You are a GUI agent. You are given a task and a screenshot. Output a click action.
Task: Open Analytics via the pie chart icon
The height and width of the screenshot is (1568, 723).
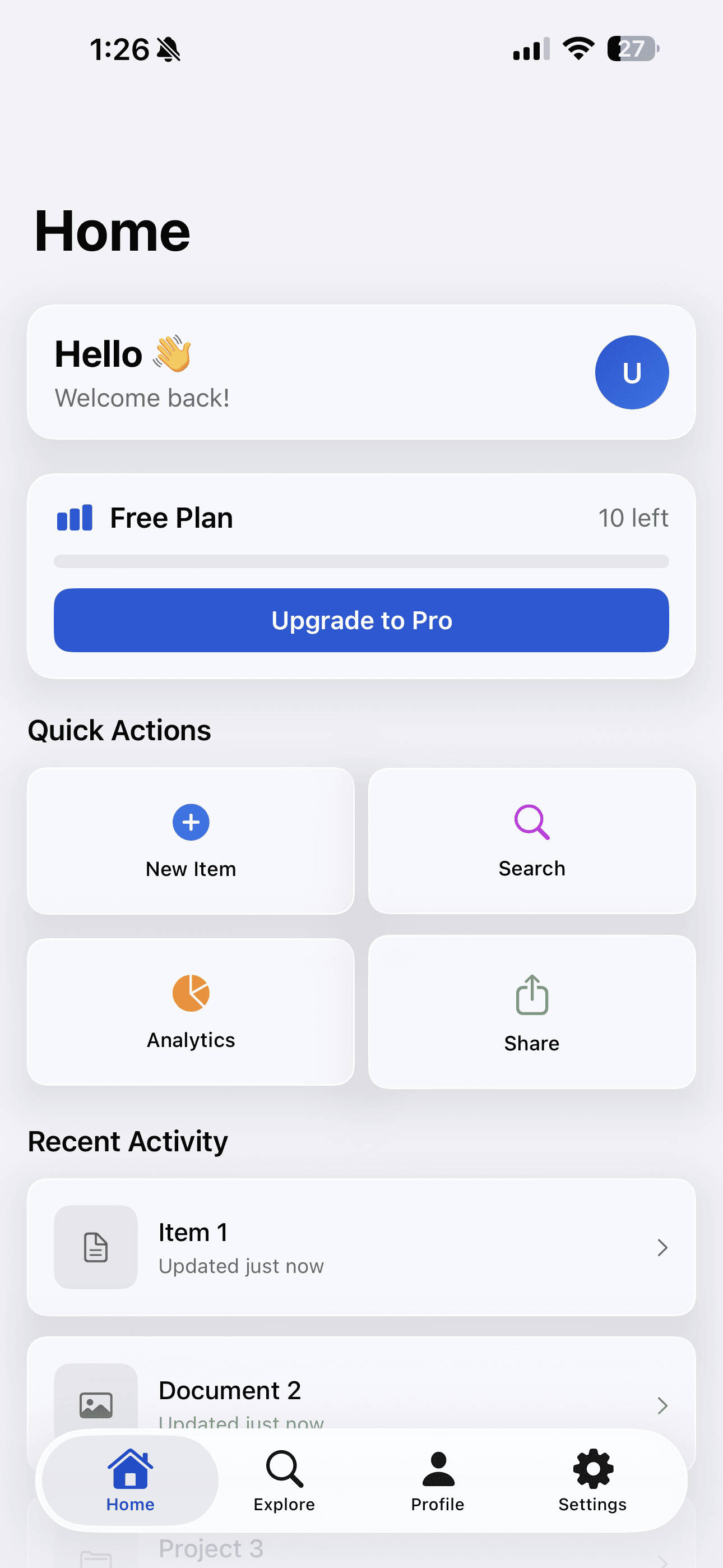tap(191, 993)
